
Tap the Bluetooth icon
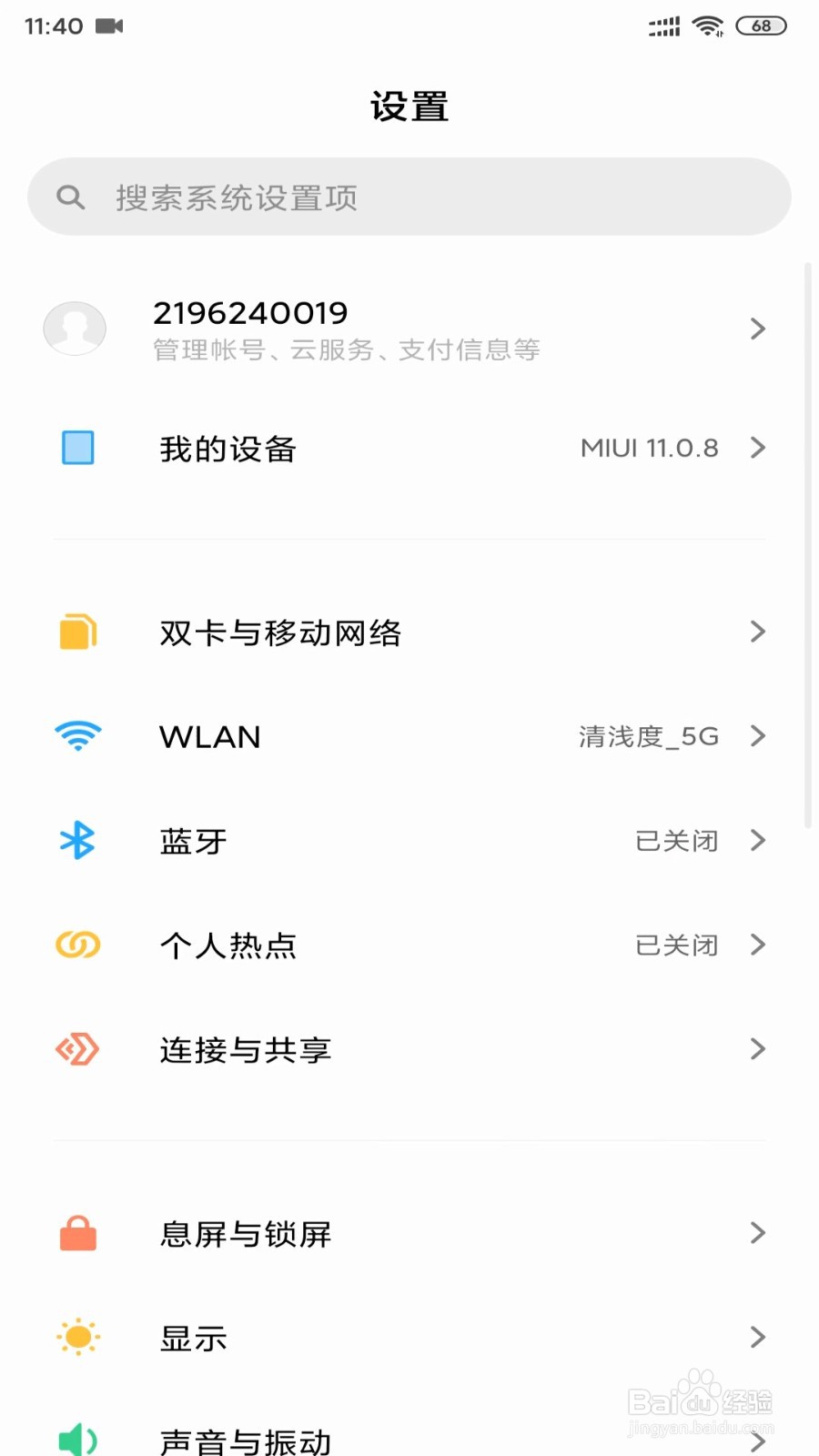coord(77,841)
